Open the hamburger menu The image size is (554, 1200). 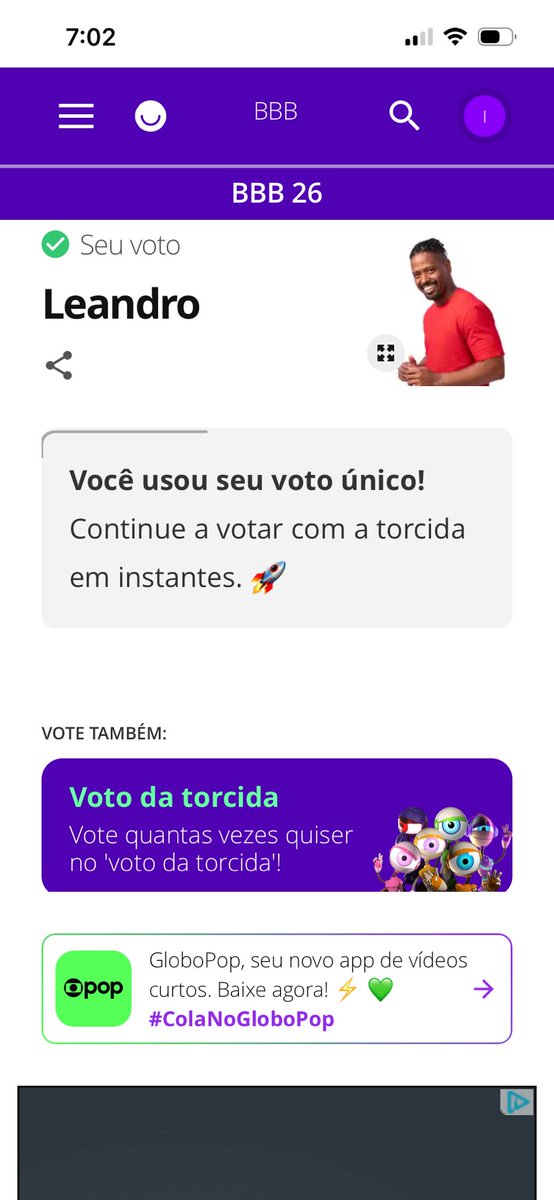click(x=76, y=117)
